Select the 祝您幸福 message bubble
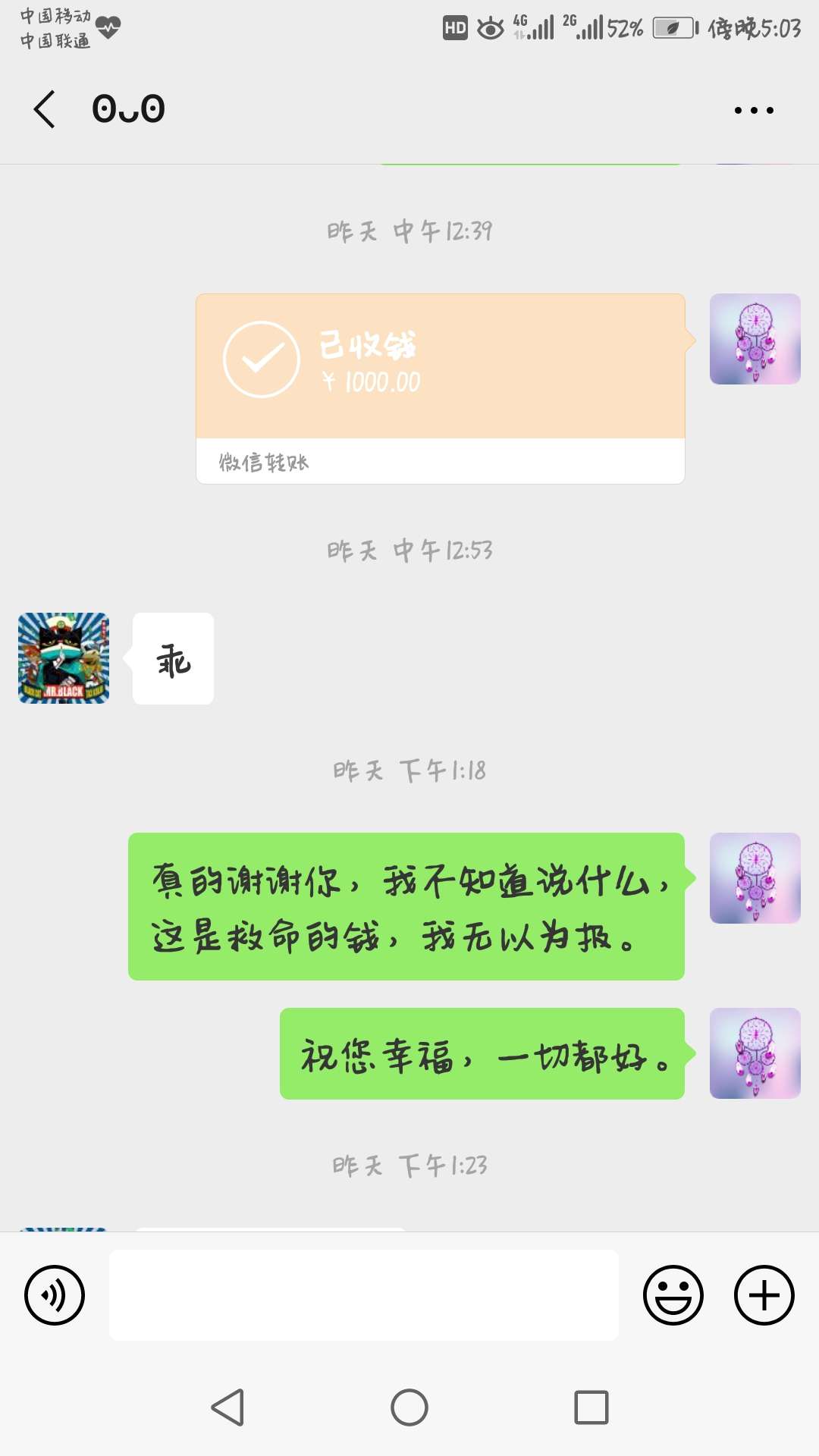819x1456 pixels. 485,1056
